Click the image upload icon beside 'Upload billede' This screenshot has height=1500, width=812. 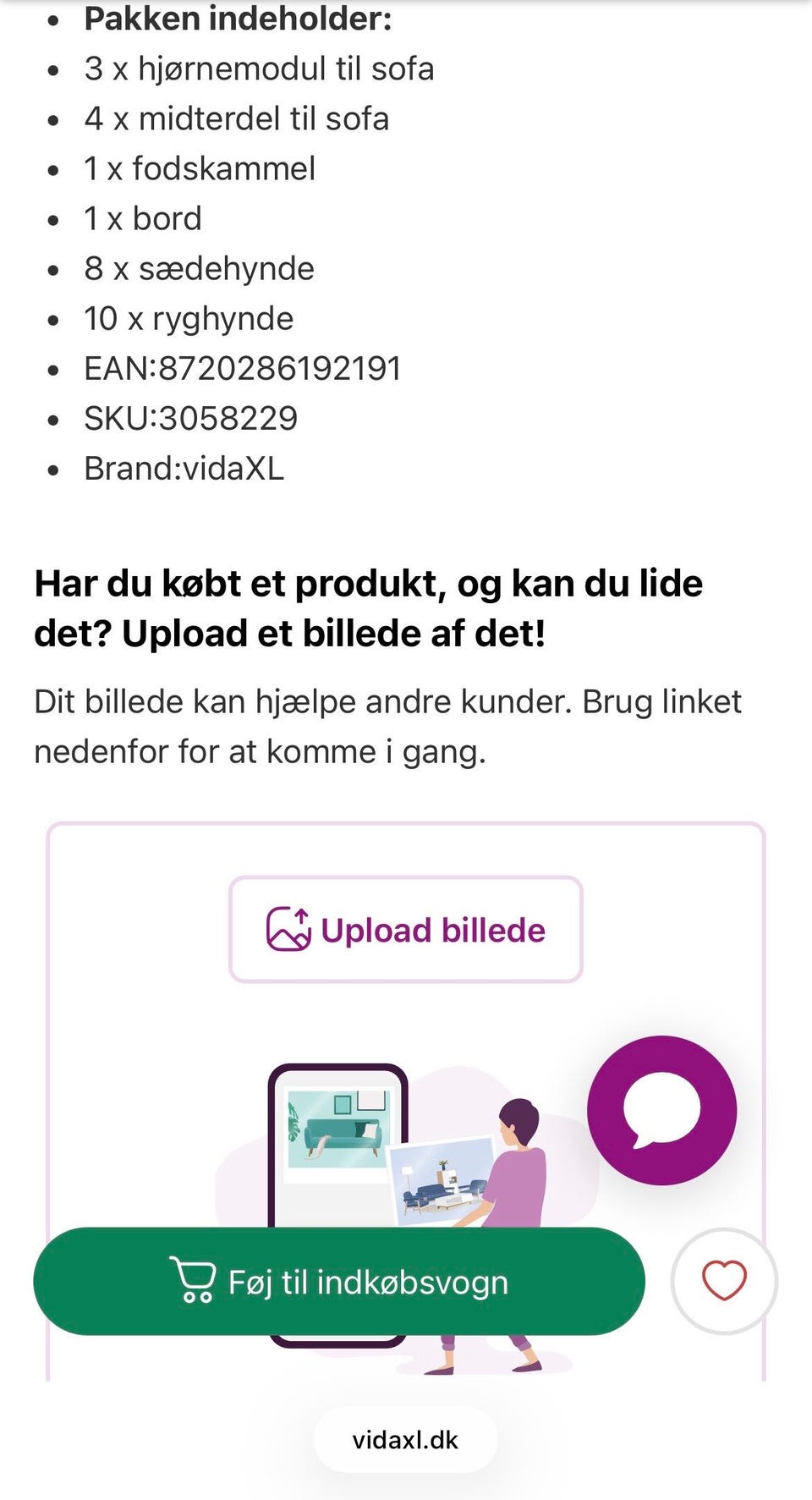pyautogui.click(x=288, y=929)
